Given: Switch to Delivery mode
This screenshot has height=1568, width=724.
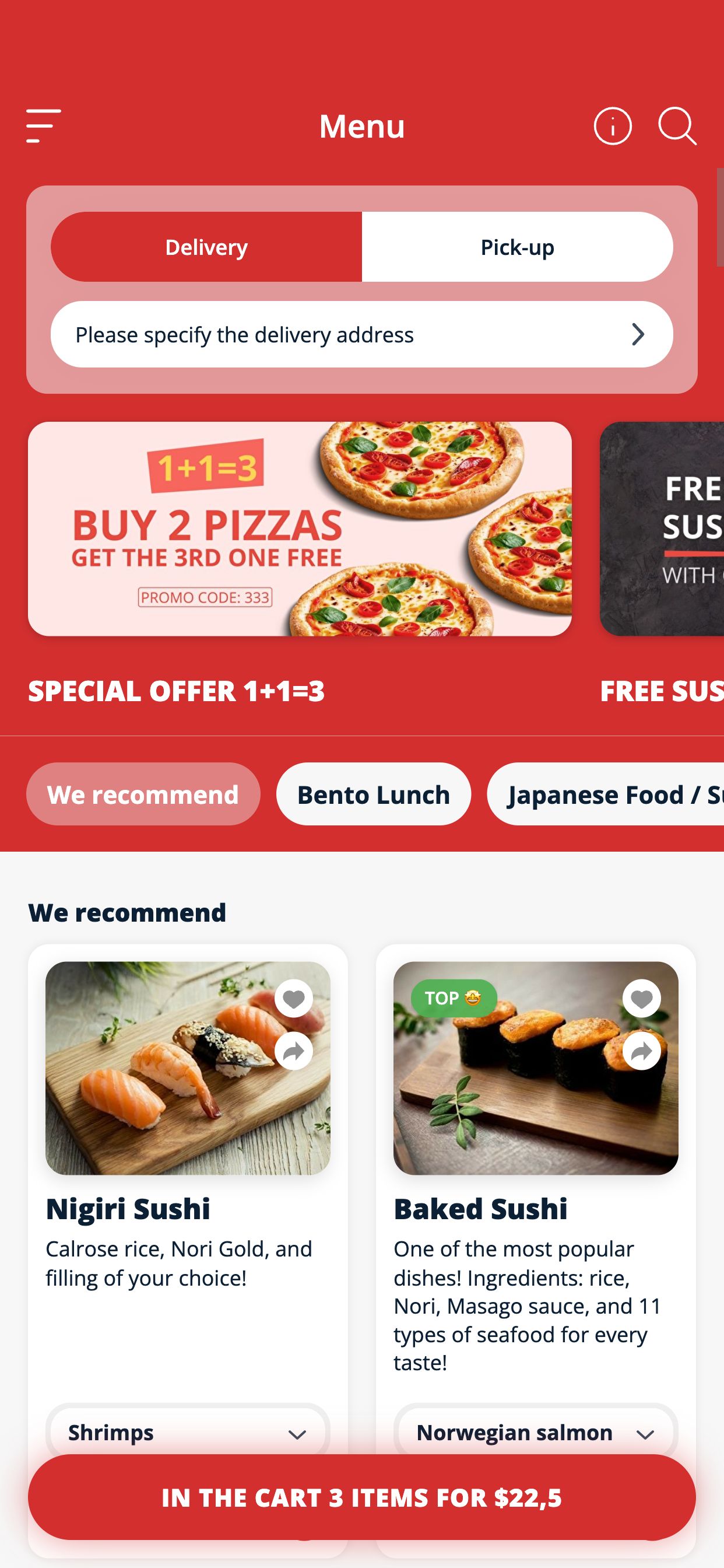Looking at the screenshot, I should (206, 247).
